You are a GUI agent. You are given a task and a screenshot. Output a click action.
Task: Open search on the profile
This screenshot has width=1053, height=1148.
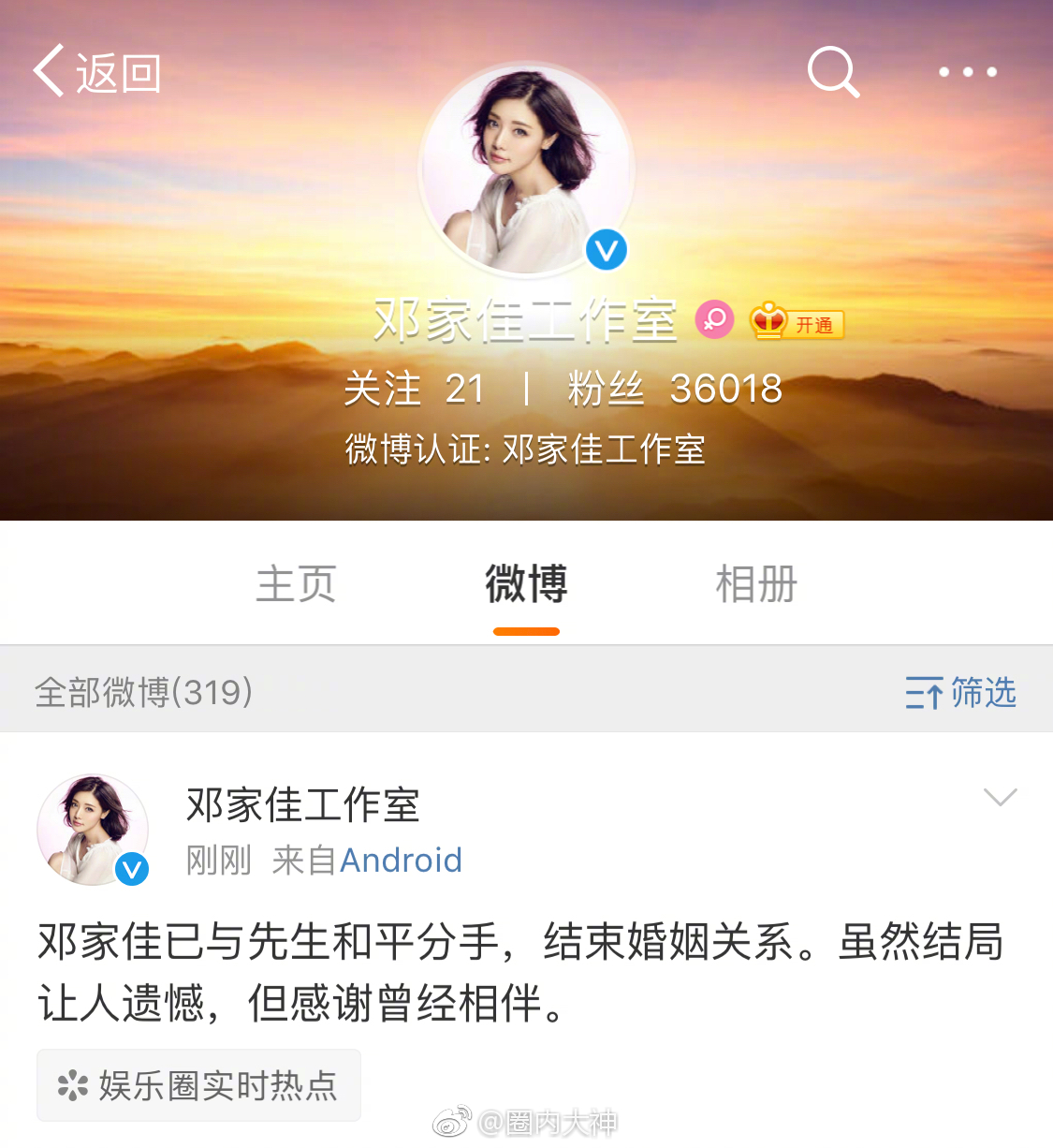832,72
